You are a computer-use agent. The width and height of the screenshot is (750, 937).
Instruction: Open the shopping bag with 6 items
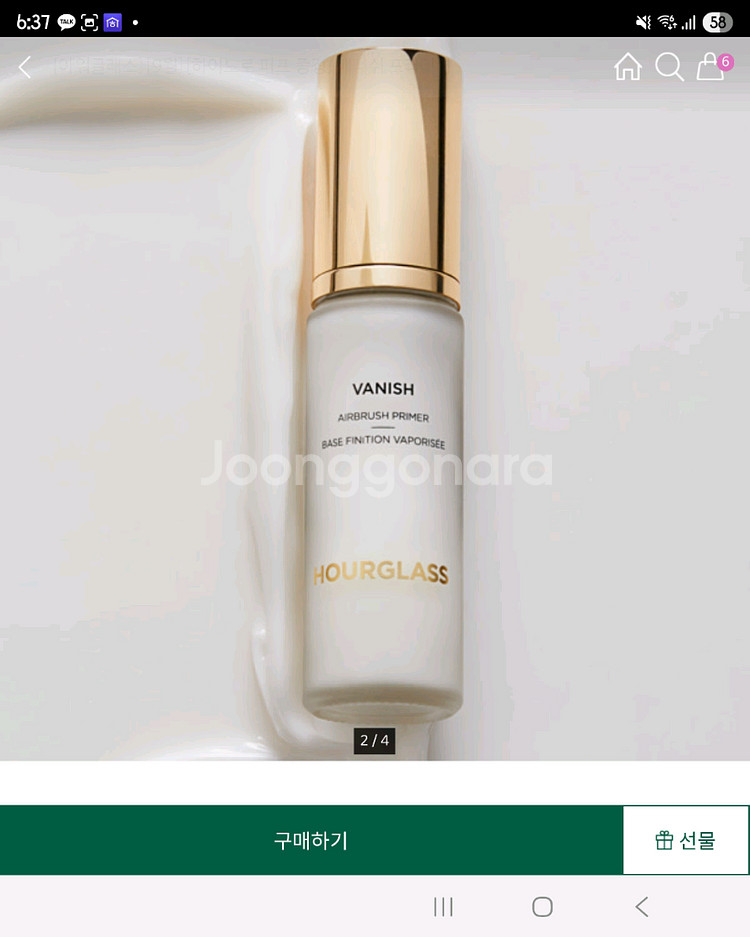click(713, 66)
